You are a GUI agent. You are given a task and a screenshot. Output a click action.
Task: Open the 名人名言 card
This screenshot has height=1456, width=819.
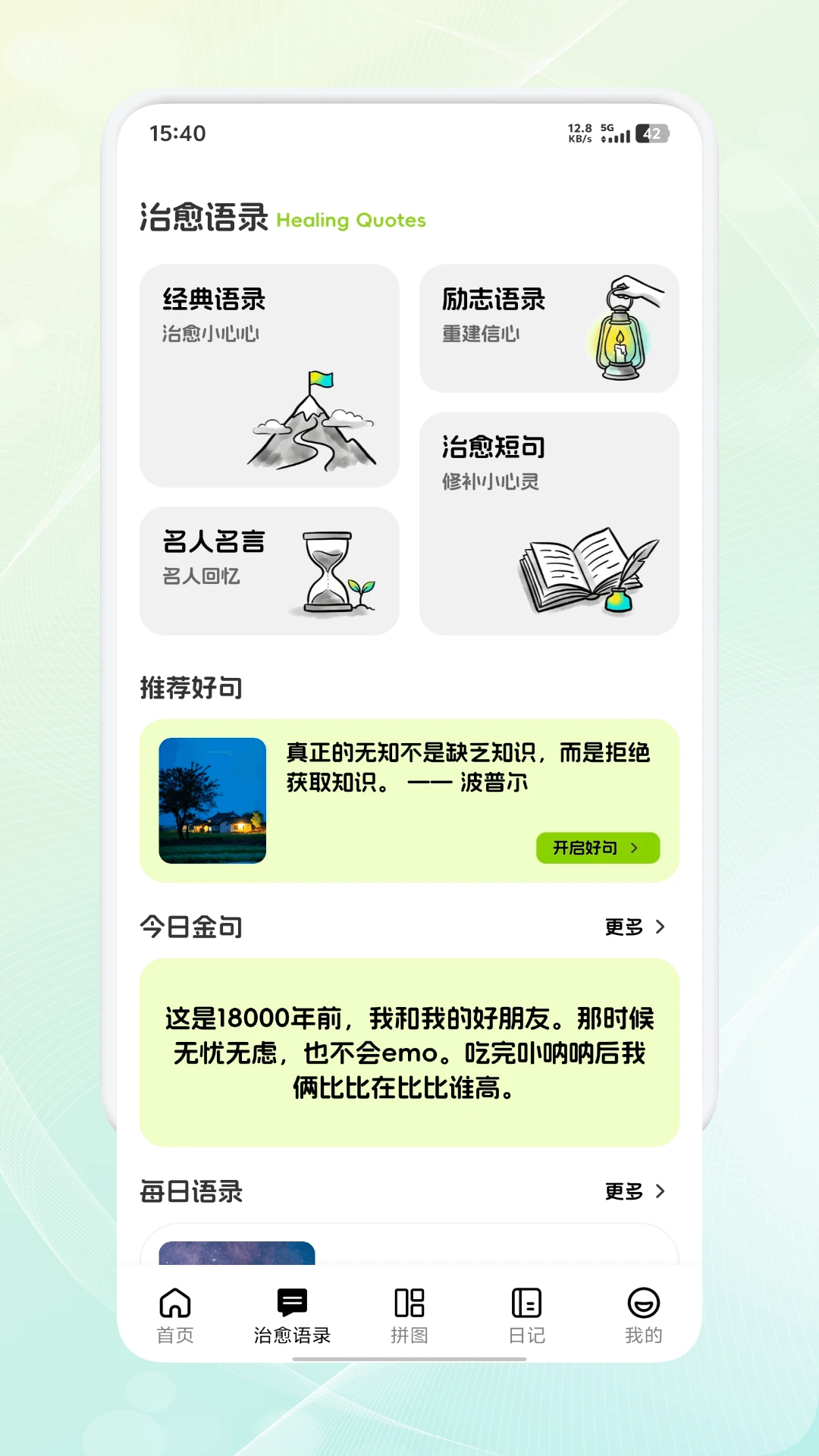(x=269, y=571)
